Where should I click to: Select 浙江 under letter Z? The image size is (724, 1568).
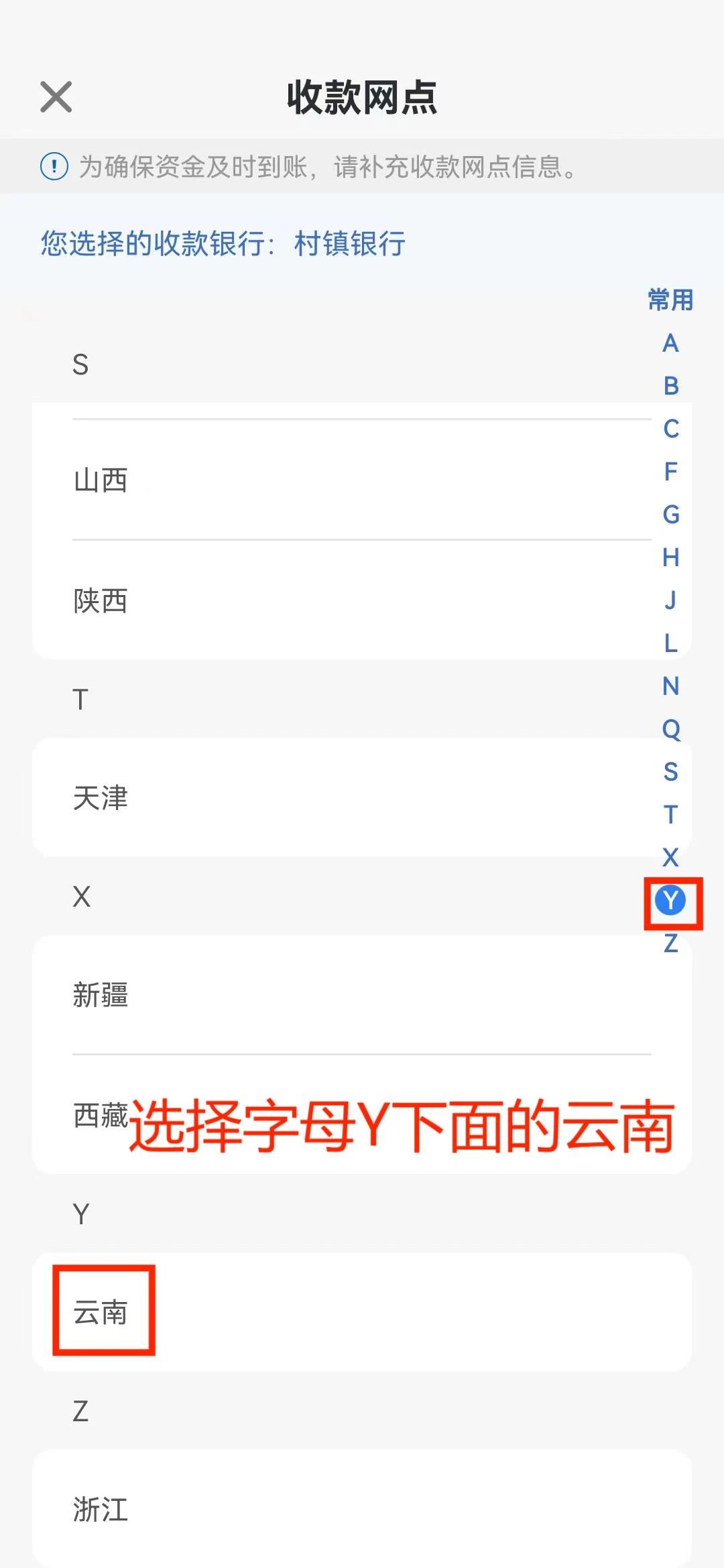pyautogui.click(x=101, y=1509)
